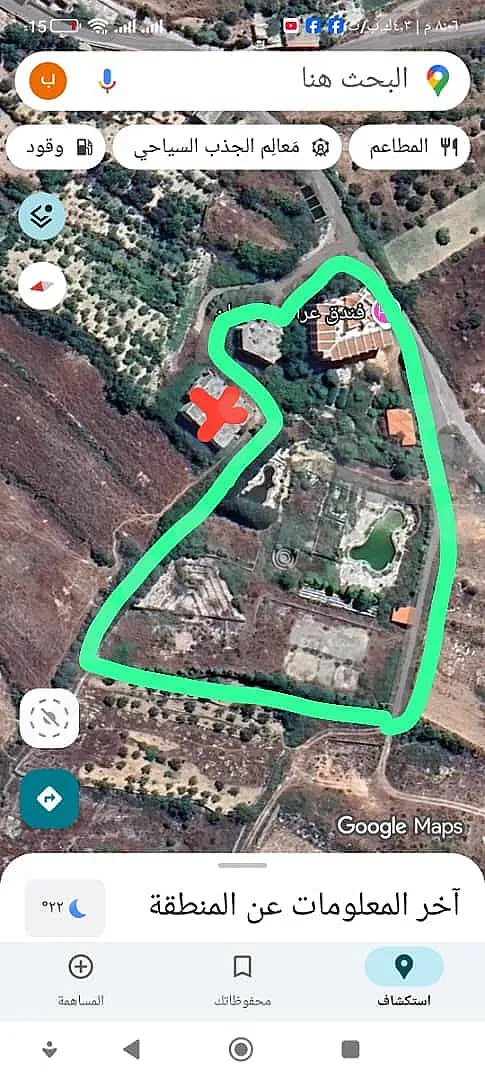
Task: Open the weather widget showing 22°
Action: (x=64, y=908)
